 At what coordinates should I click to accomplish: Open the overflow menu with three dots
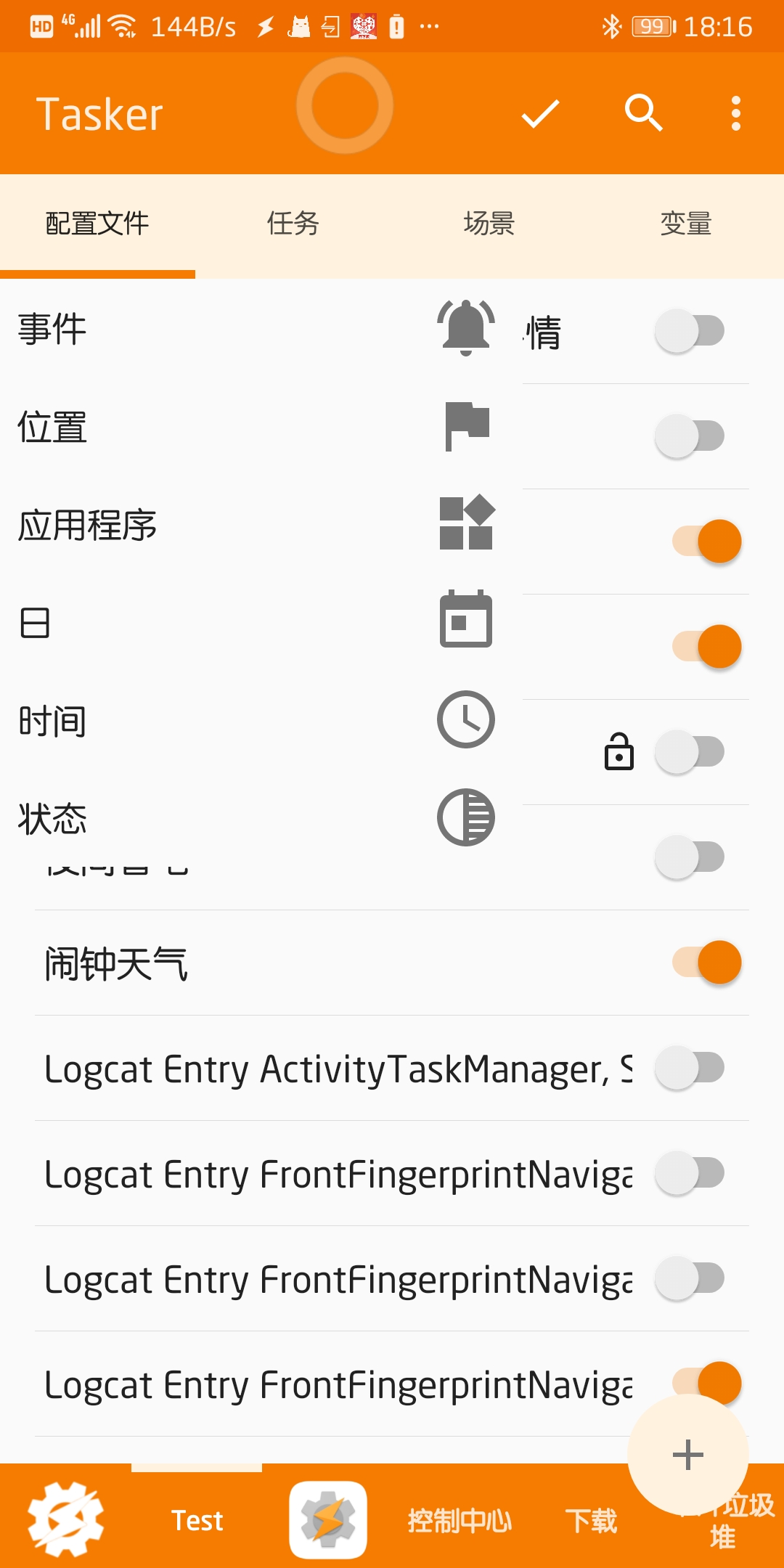(735, 113)
